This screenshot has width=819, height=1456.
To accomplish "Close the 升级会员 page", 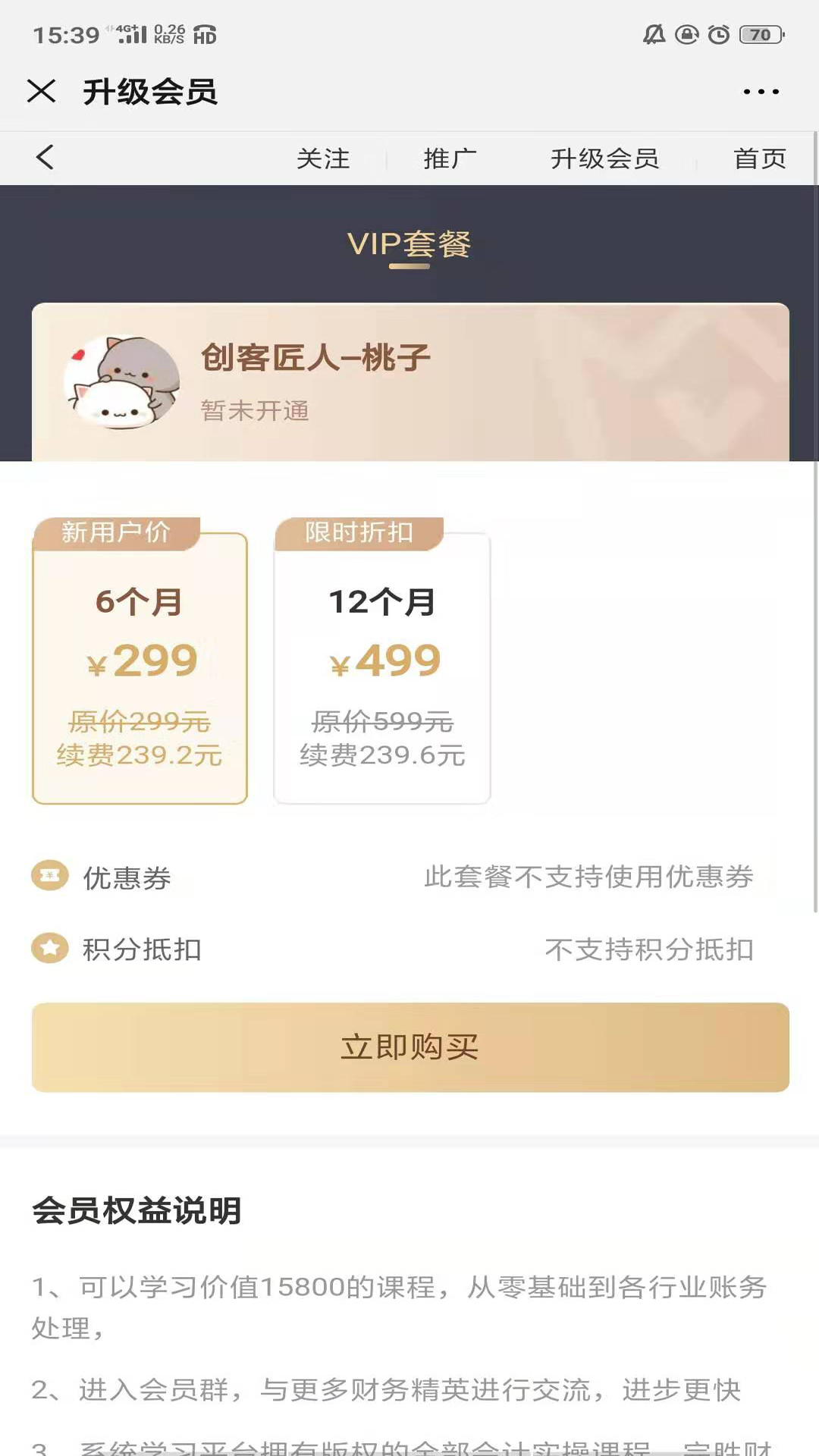I will point(42,92).
